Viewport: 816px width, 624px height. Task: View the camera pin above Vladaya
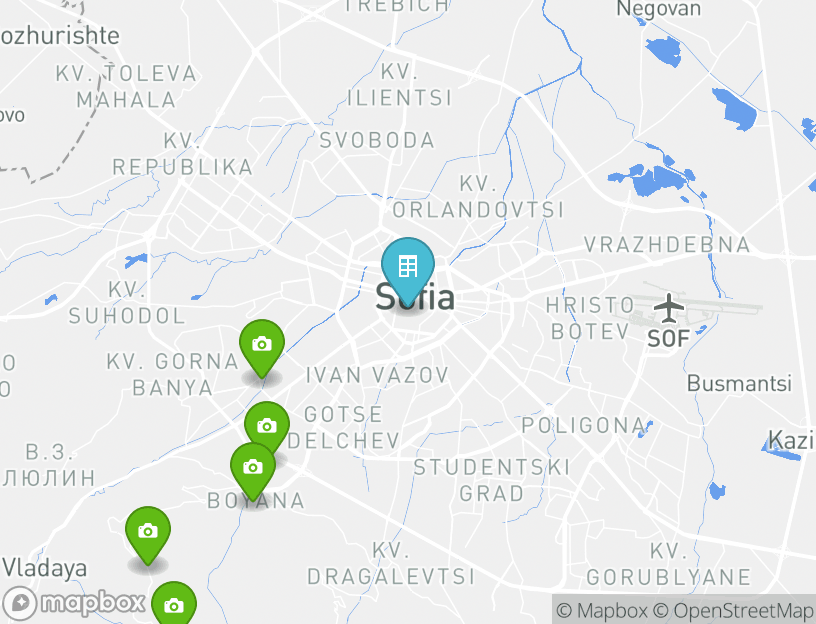pos(148,531)
